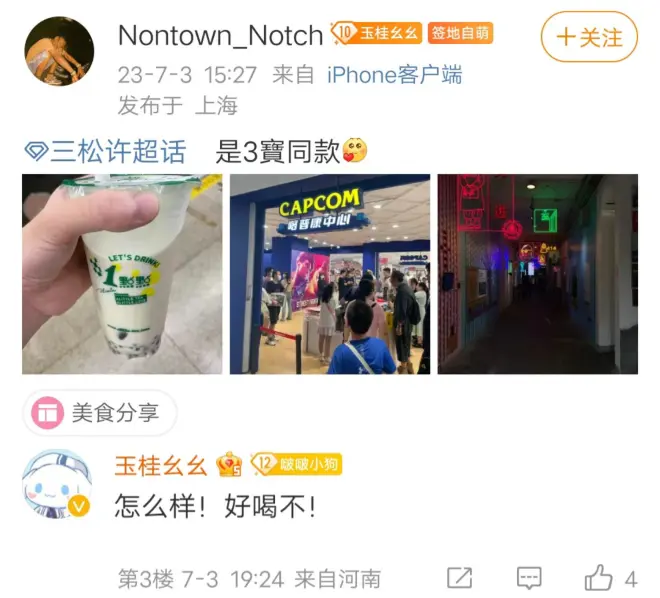The height and width of the screenshot is (598, 660).
Task: Follow Nontown_Notch with the 关注 button
Action: (589, 38)
